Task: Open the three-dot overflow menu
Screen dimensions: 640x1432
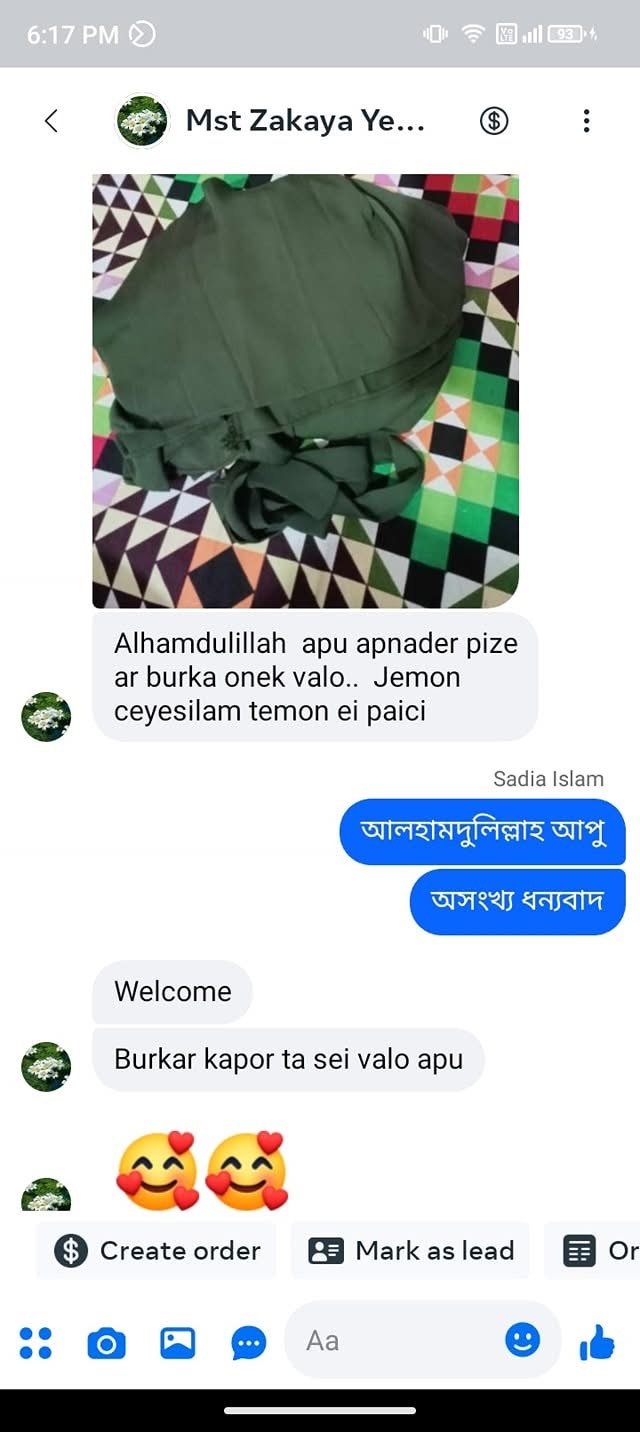Action: [586, 121]
